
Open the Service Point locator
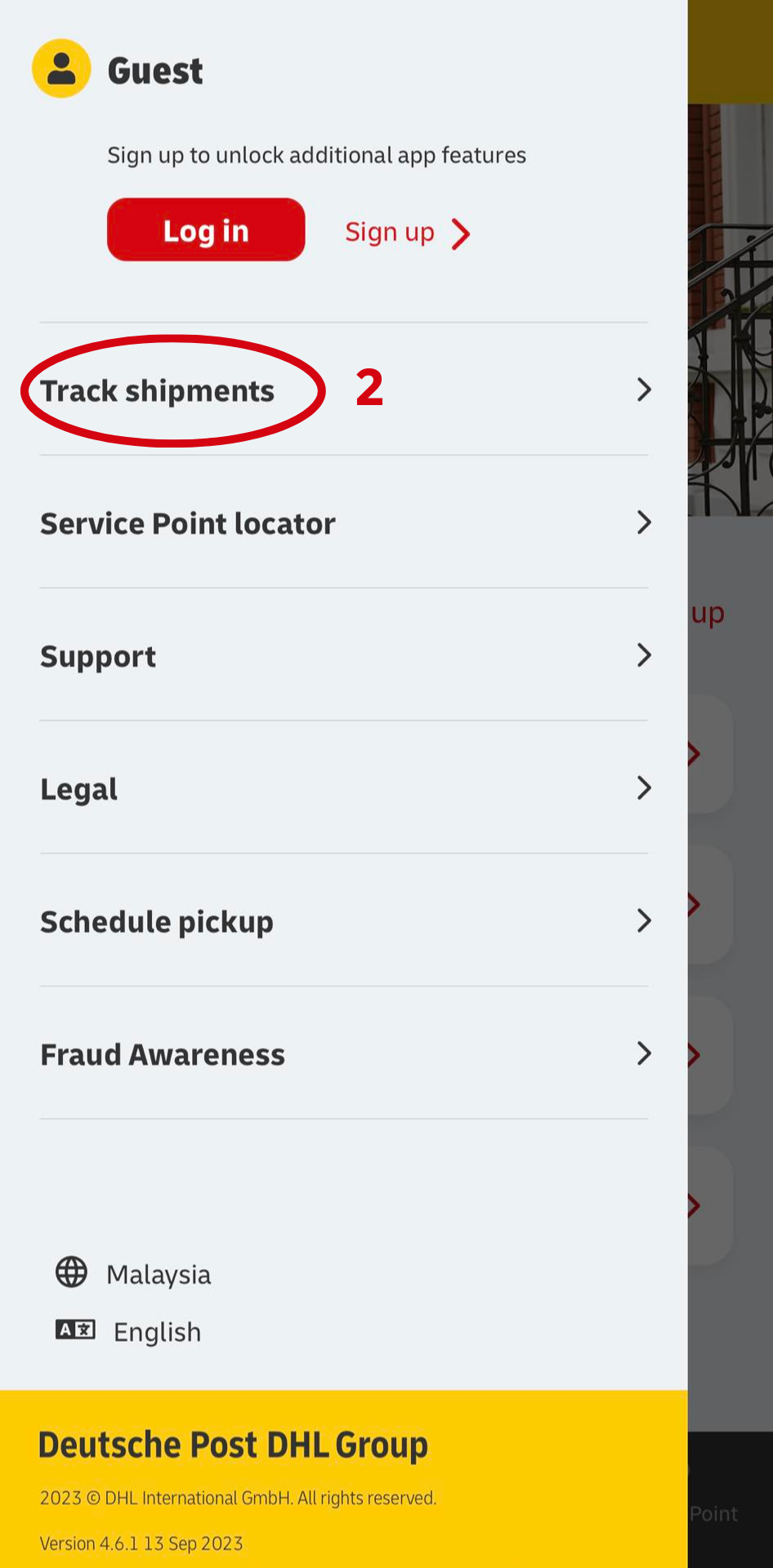click(x=344, y=523)
